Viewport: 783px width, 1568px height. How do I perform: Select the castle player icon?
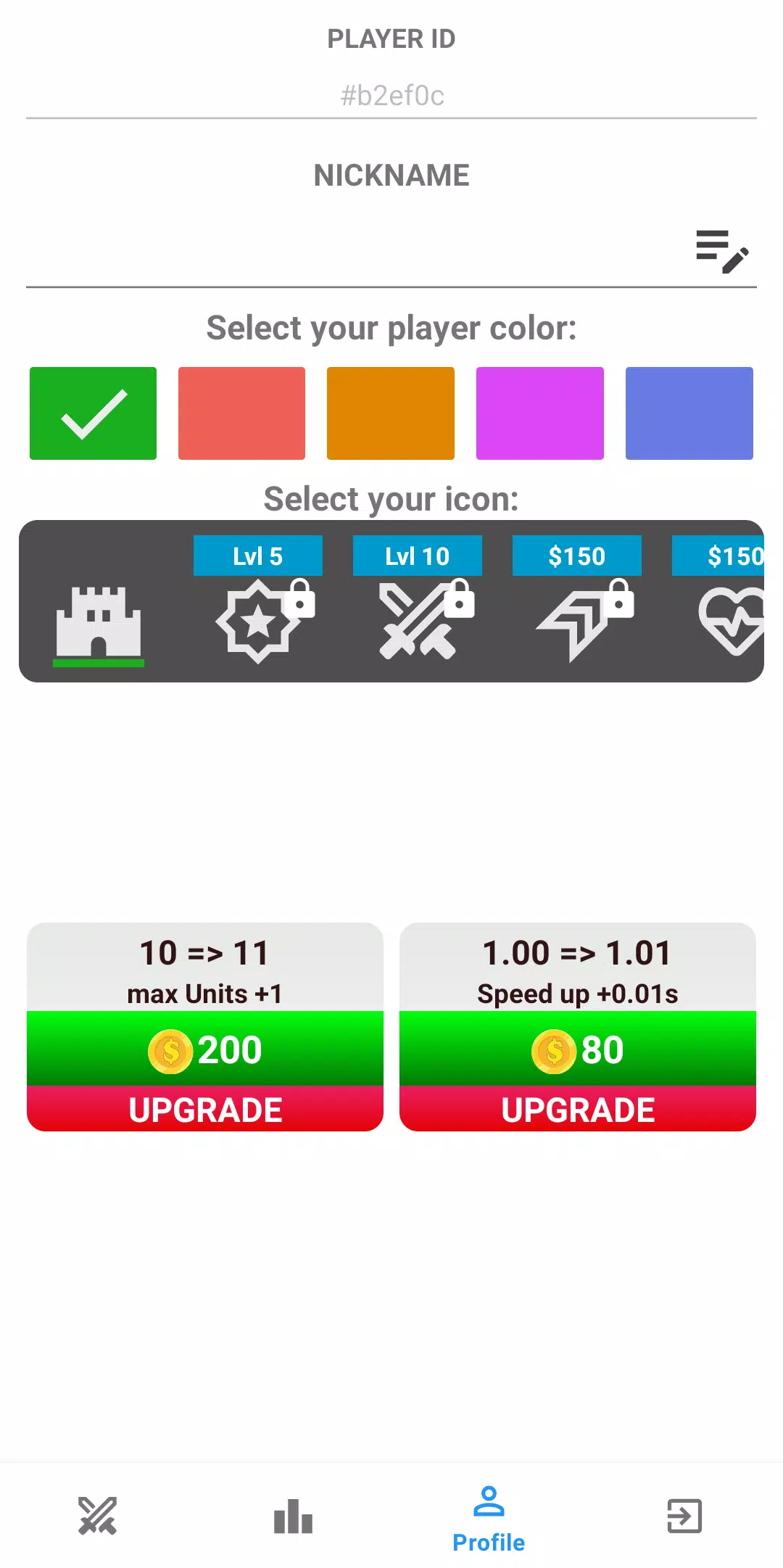tap(99, 624)
